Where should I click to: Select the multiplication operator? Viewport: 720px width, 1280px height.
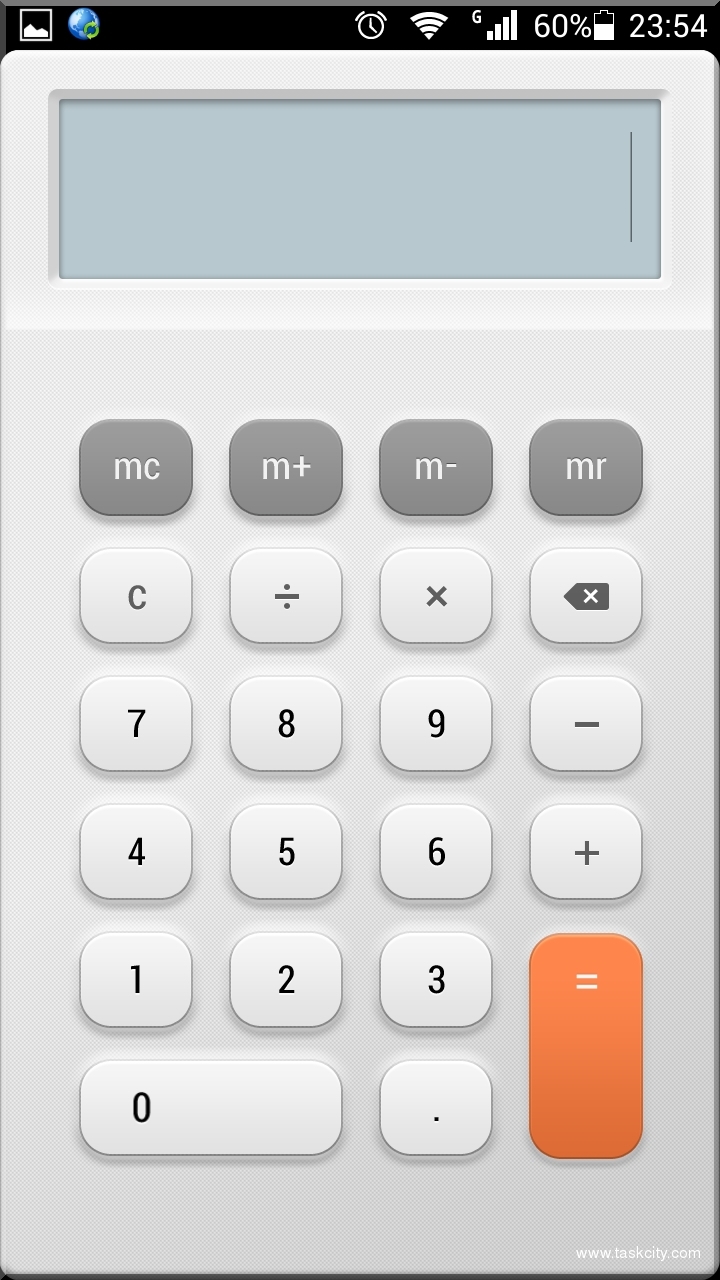(x=436, y=596)
